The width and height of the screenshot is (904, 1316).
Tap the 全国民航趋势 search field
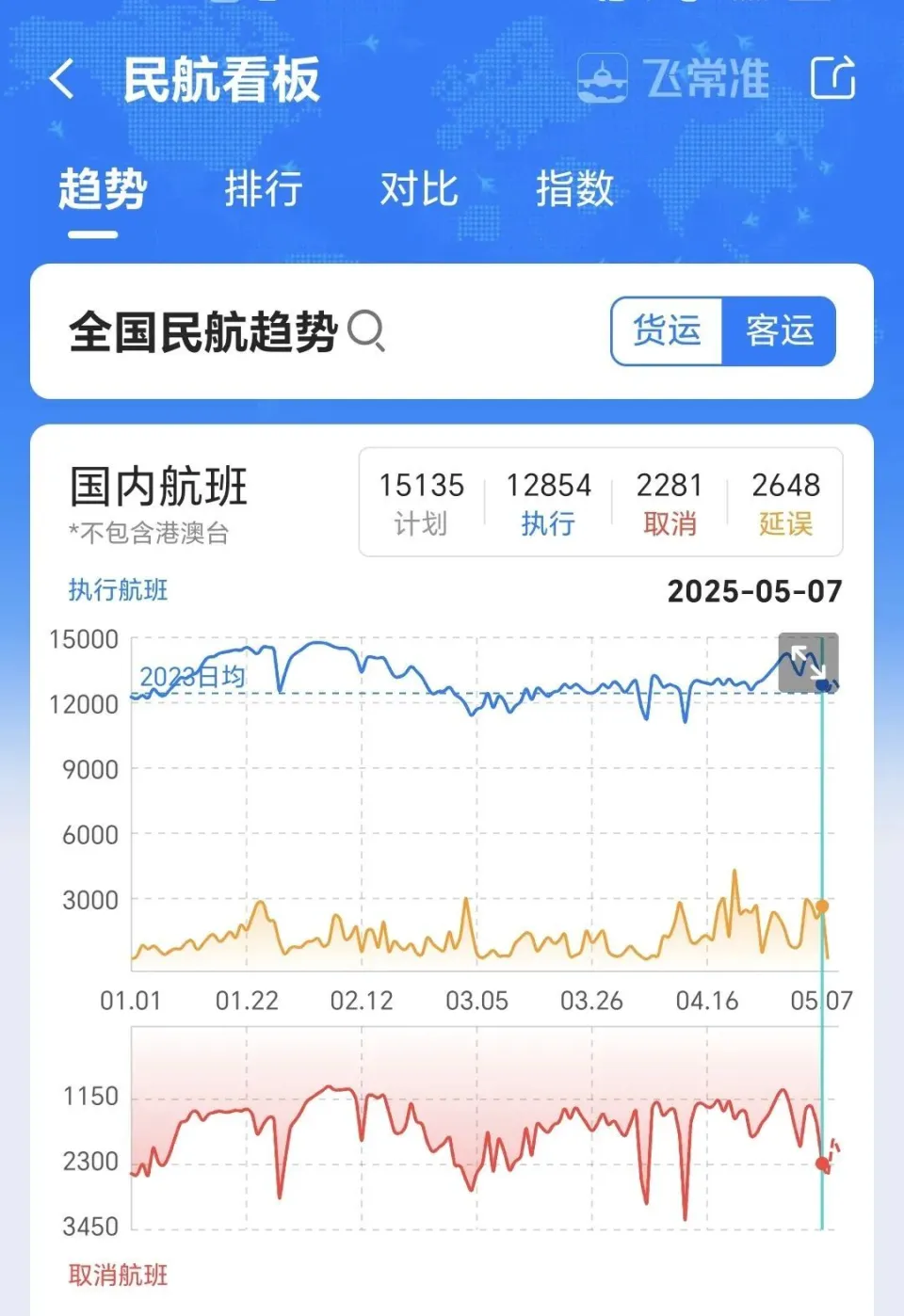point(202,331)
